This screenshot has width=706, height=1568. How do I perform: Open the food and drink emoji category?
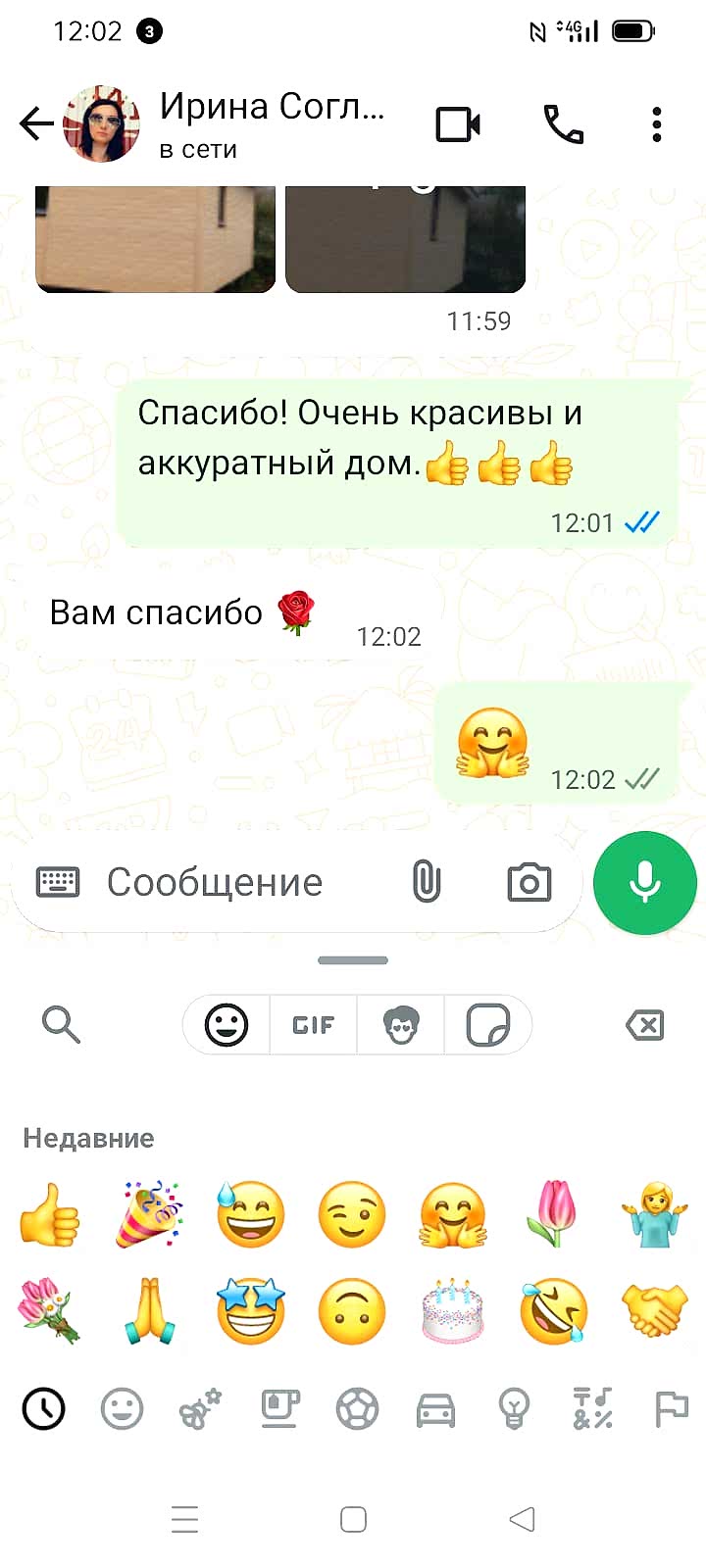point(279,1410)
